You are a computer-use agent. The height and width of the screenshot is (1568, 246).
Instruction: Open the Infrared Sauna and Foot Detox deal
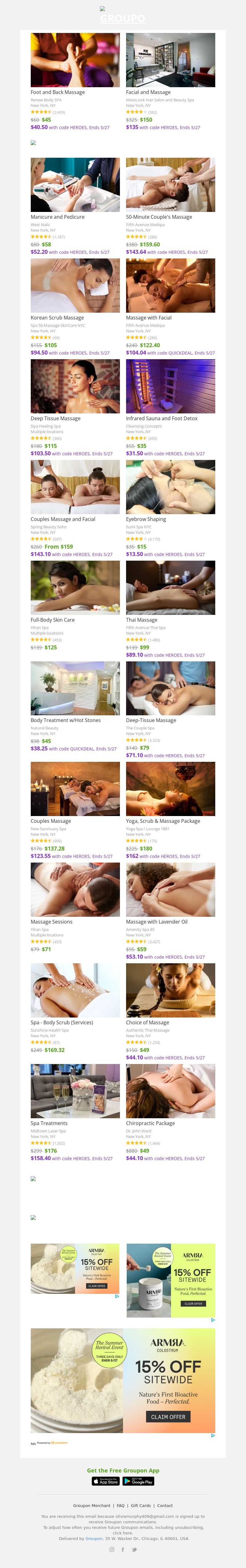pos(170,386)
